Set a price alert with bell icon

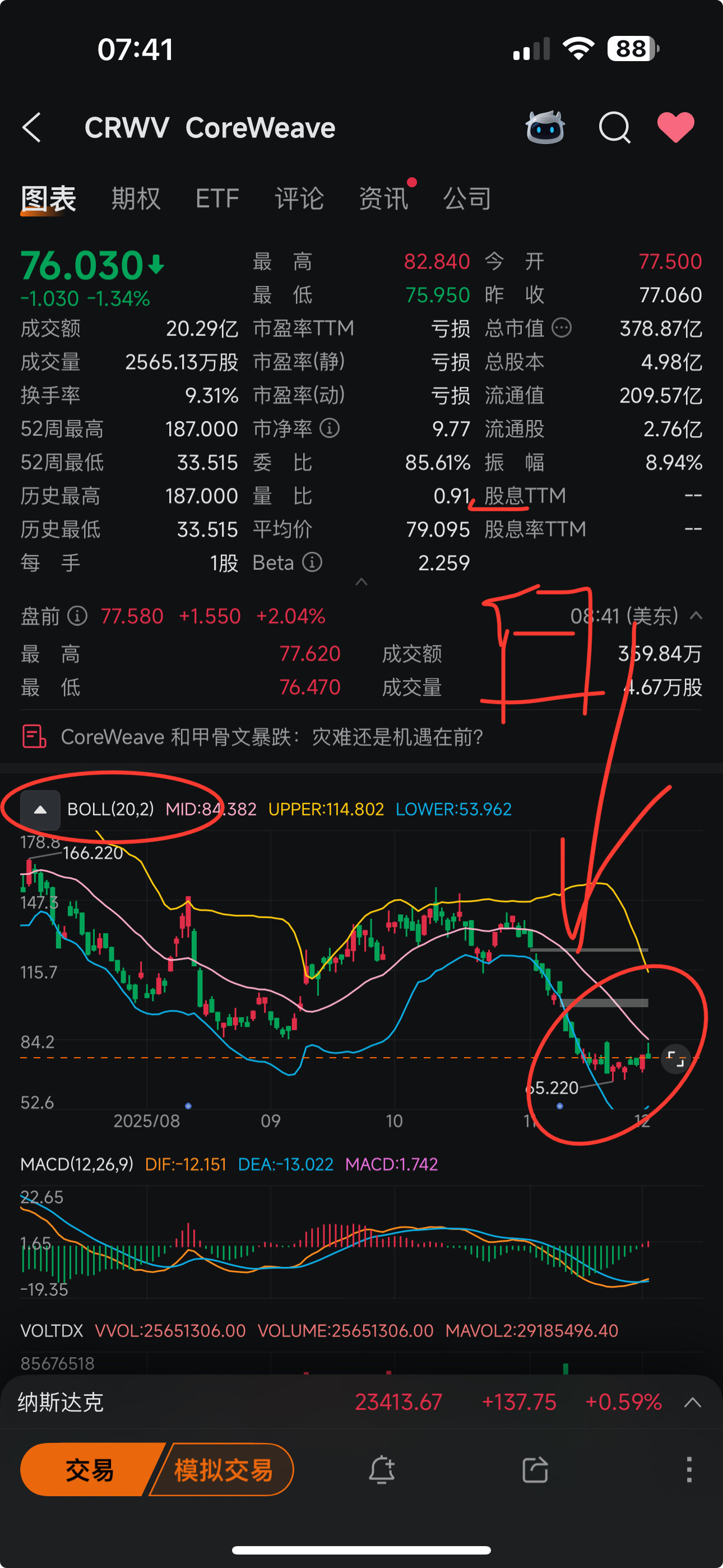coord(382,1469)
